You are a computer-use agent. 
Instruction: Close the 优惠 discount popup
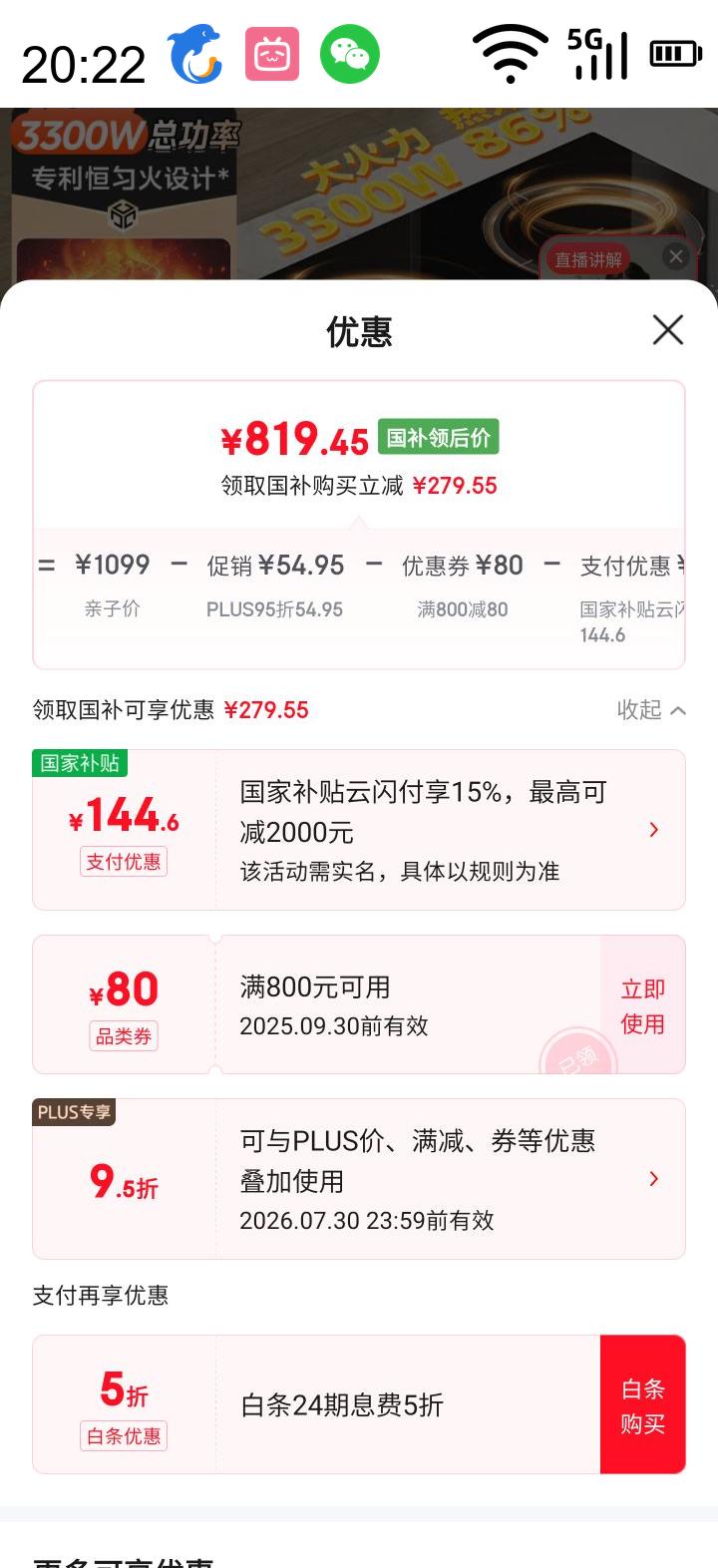coord(667,331)
